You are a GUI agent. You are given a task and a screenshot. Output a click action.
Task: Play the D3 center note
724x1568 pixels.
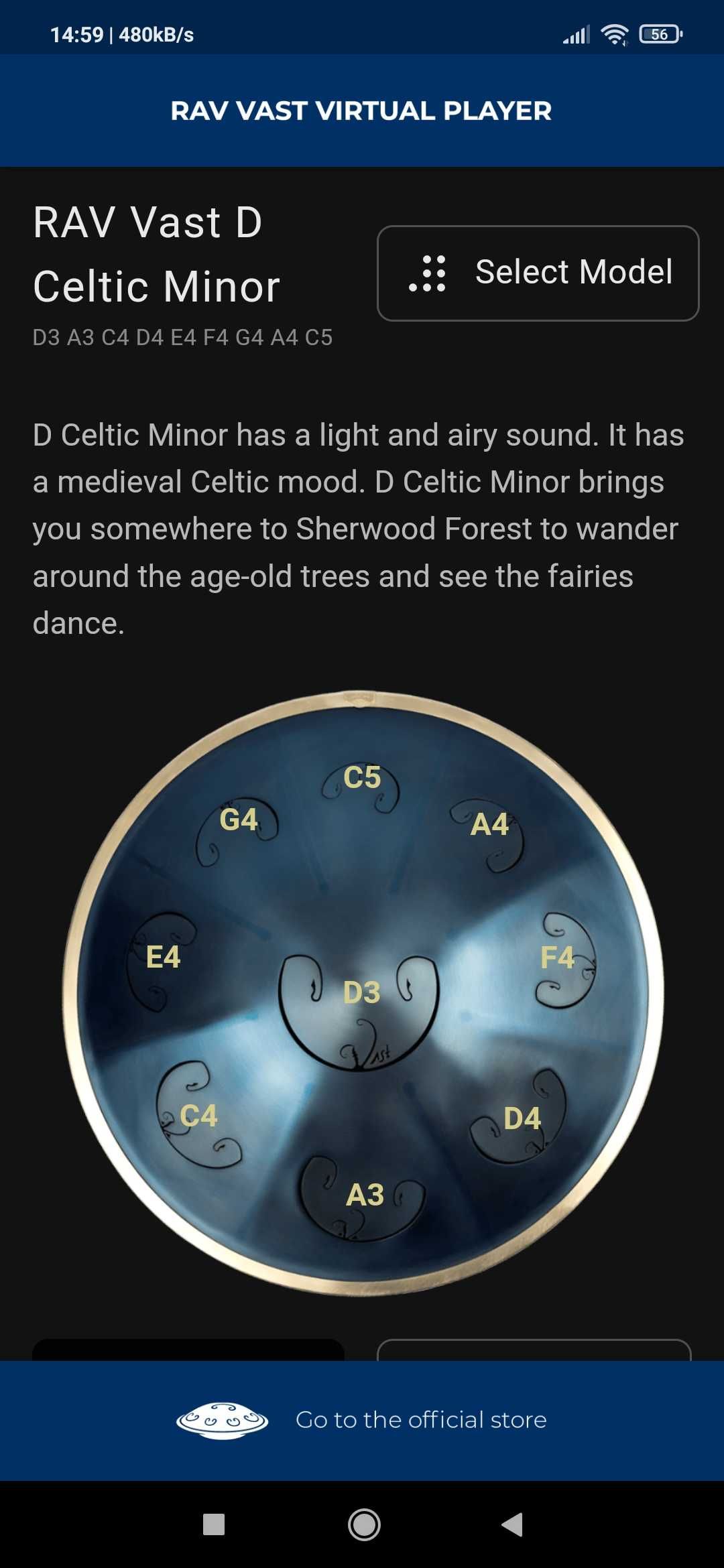point(361,993)
